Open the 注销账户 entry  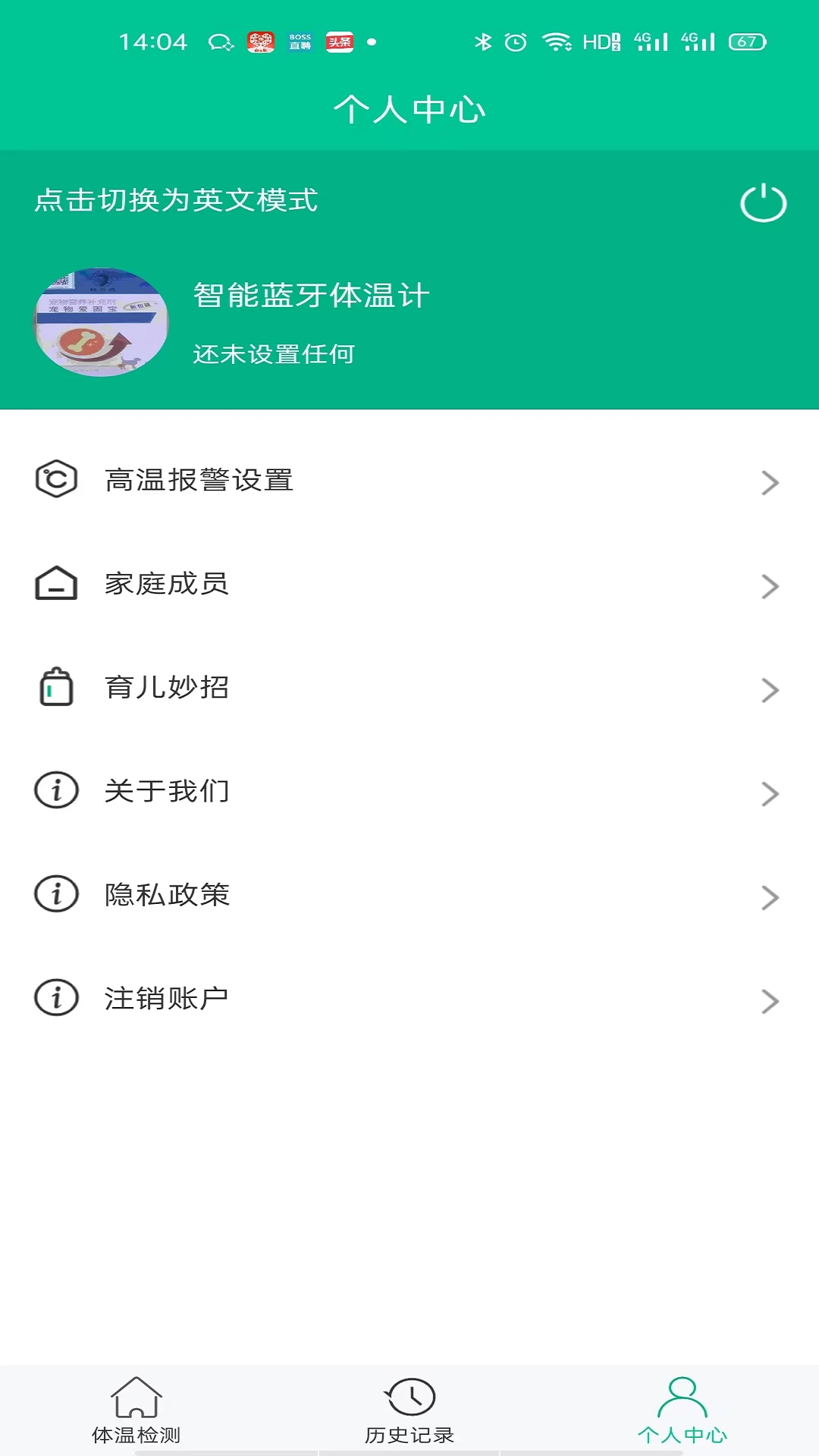click(x=168, y=999)
